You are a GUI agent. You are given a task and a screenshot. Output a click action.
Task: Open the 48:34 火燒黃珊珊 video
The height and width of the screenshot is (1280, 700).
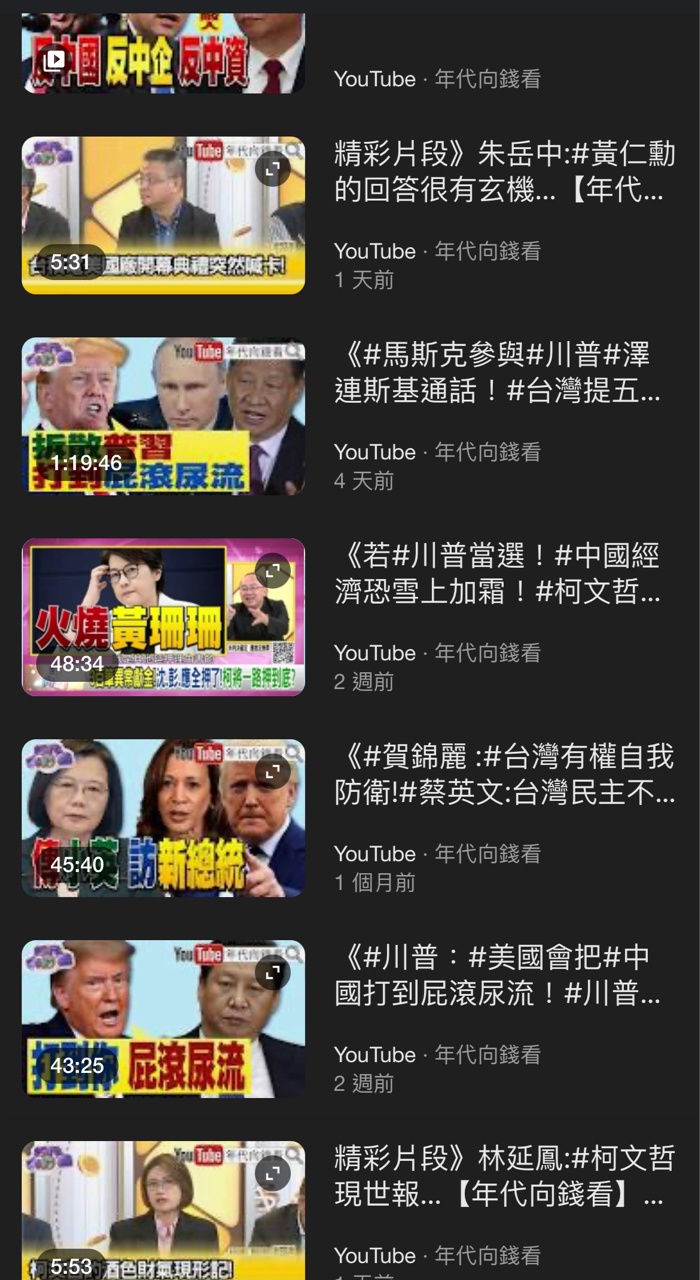pyautogui.click(x=163, y=617)
